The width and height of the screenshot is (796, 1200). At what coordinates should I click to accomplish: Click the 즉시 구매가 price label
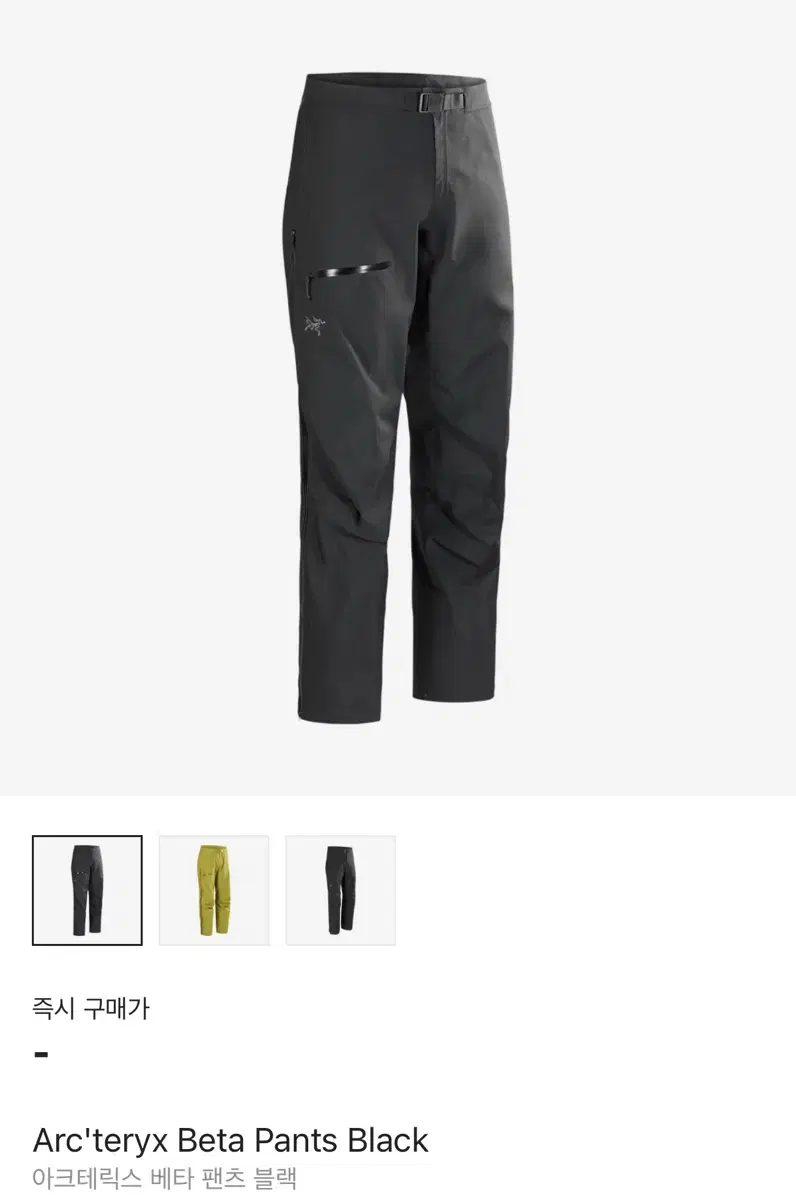(90, 1010)
